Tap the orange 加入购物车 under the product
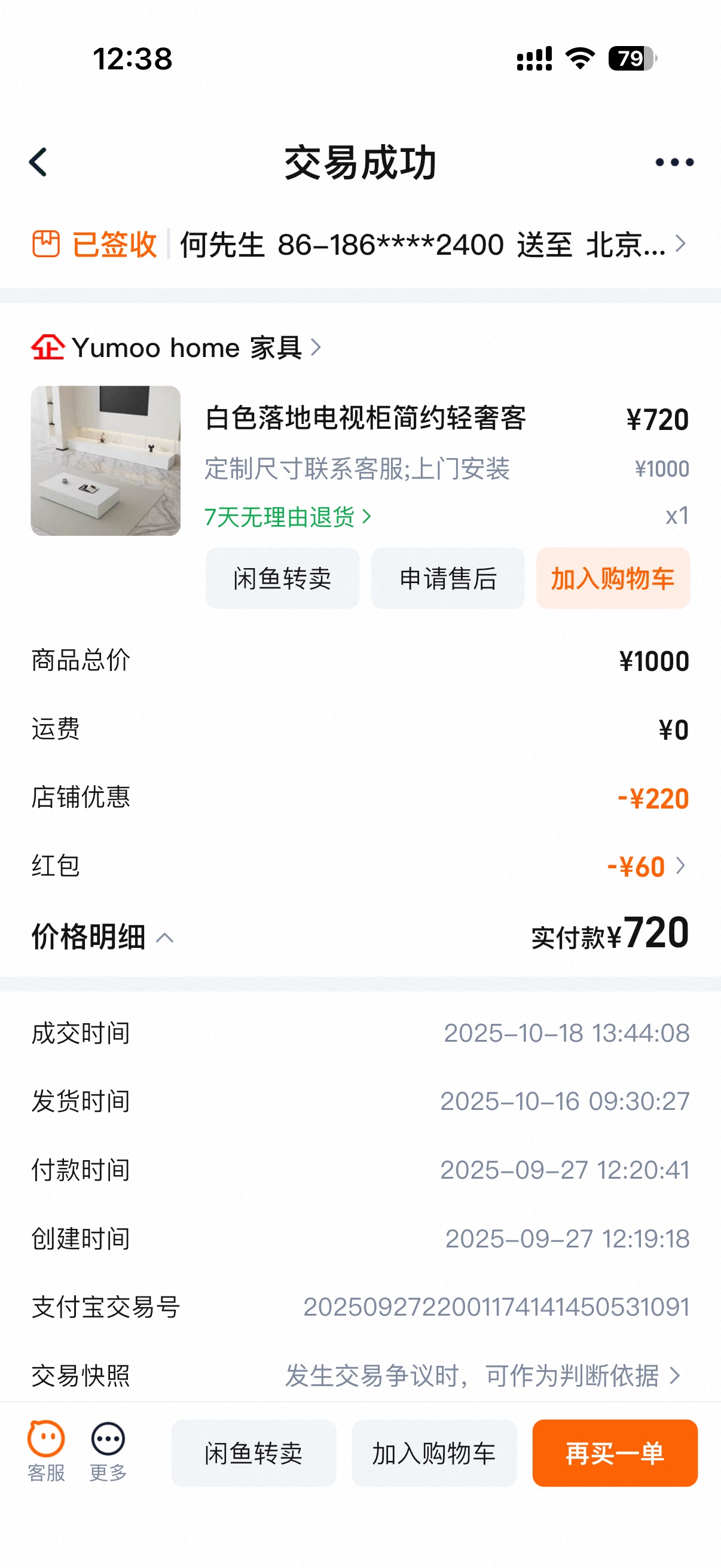 click(x=613, y=578)
